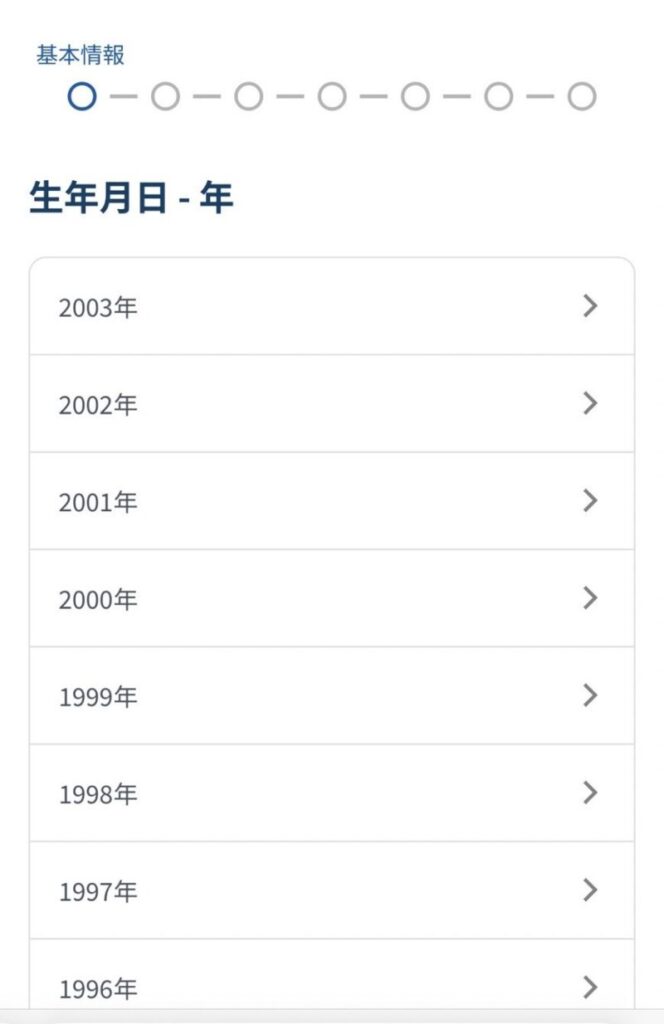Choose 1998年 as birth year
This screenshot has width=664, height=1024.
[x=331, y=794]
